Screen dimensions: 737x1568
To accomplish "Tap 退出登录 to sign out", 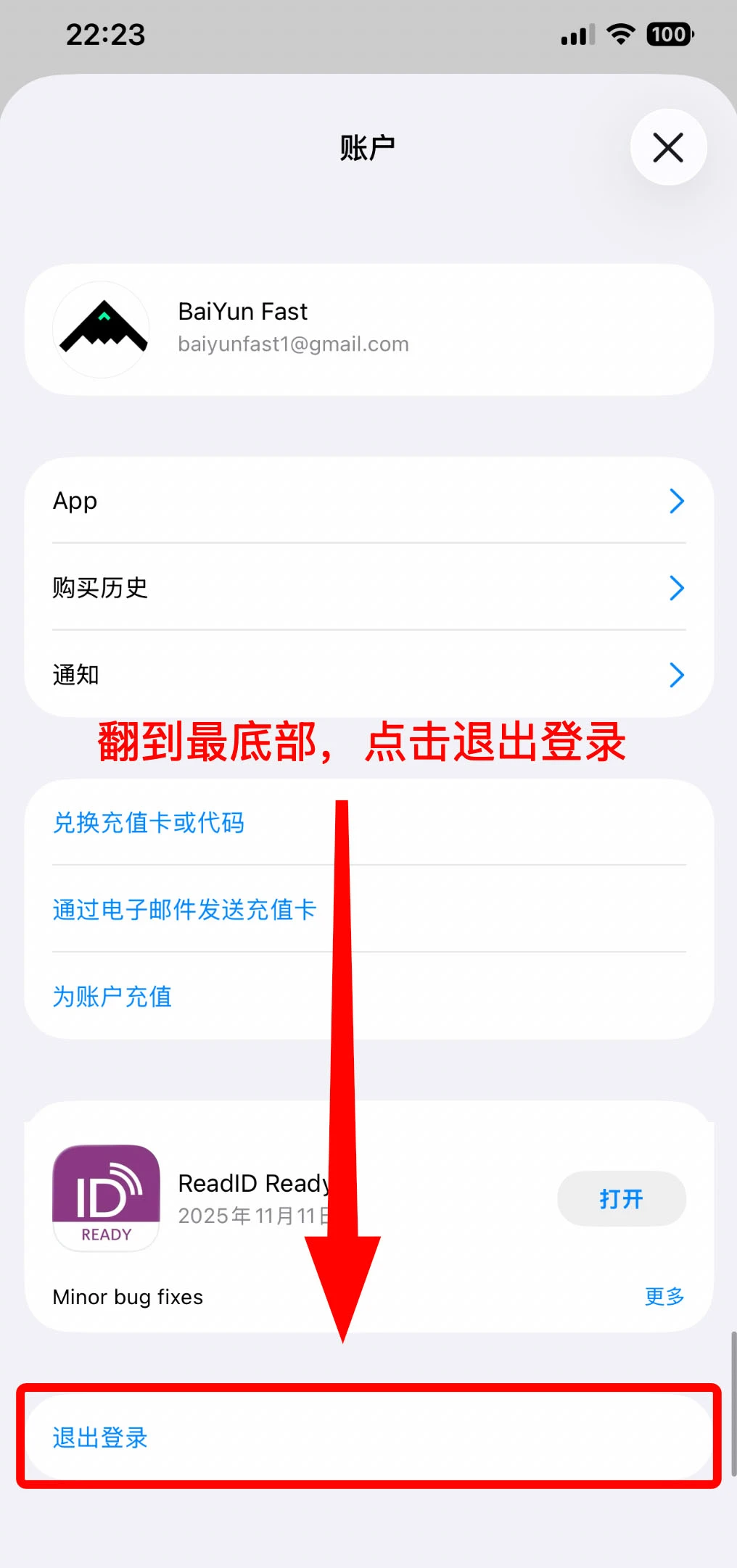I will (x=100, y=1438).
